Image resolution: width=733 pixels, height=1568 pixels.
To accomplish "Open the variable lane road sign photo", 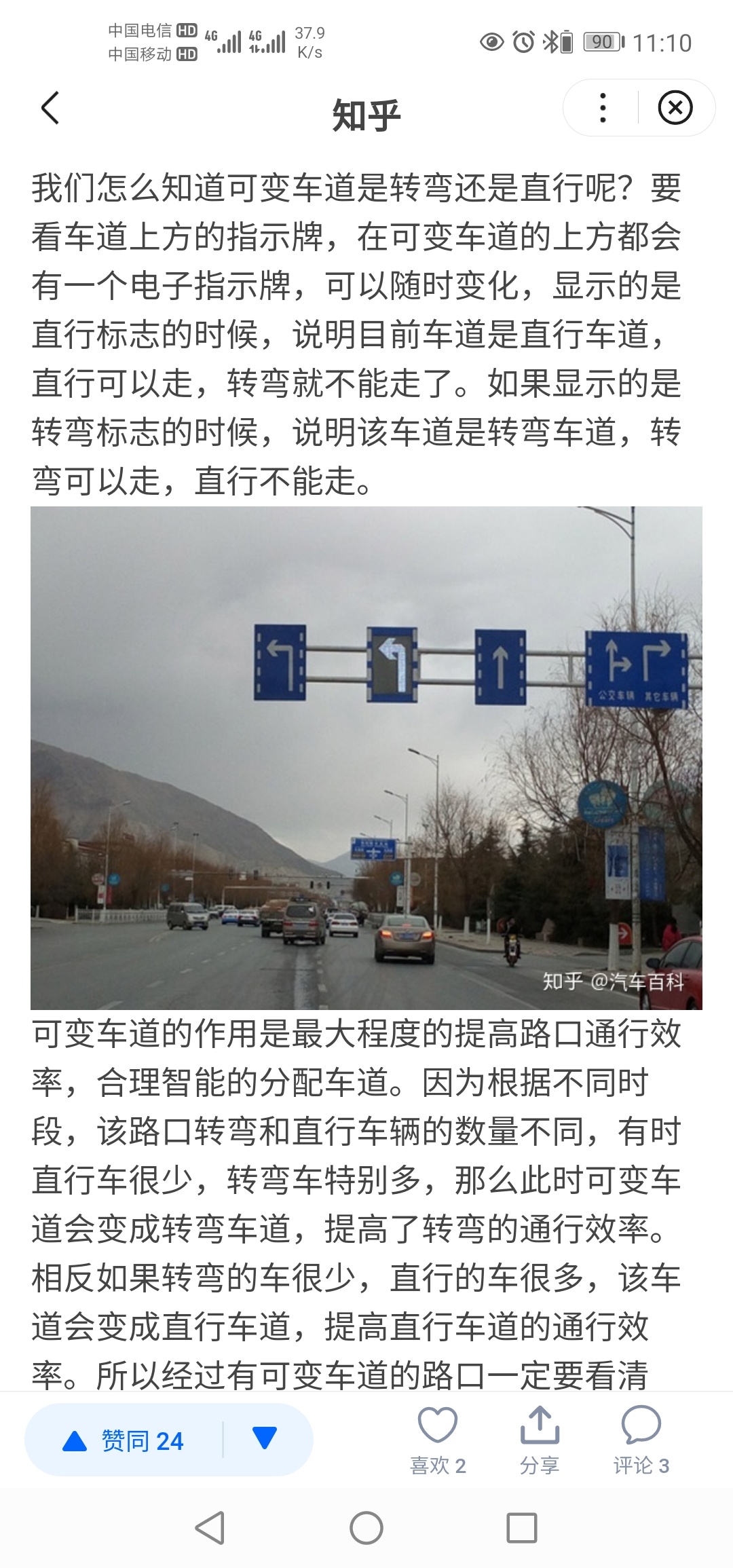I will coord(366,758).
